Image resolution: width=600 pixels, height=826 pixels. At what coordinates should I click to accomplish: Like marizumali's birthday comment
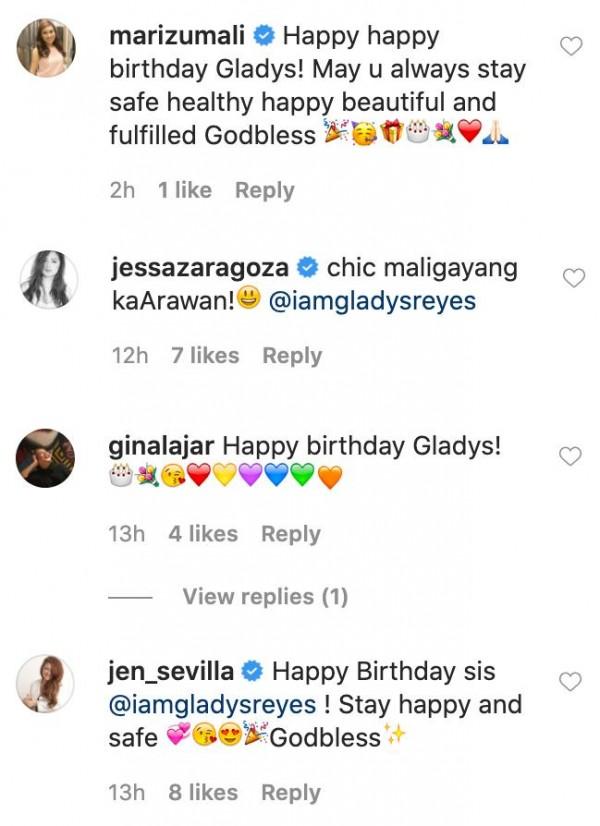(x=571, y=46)
